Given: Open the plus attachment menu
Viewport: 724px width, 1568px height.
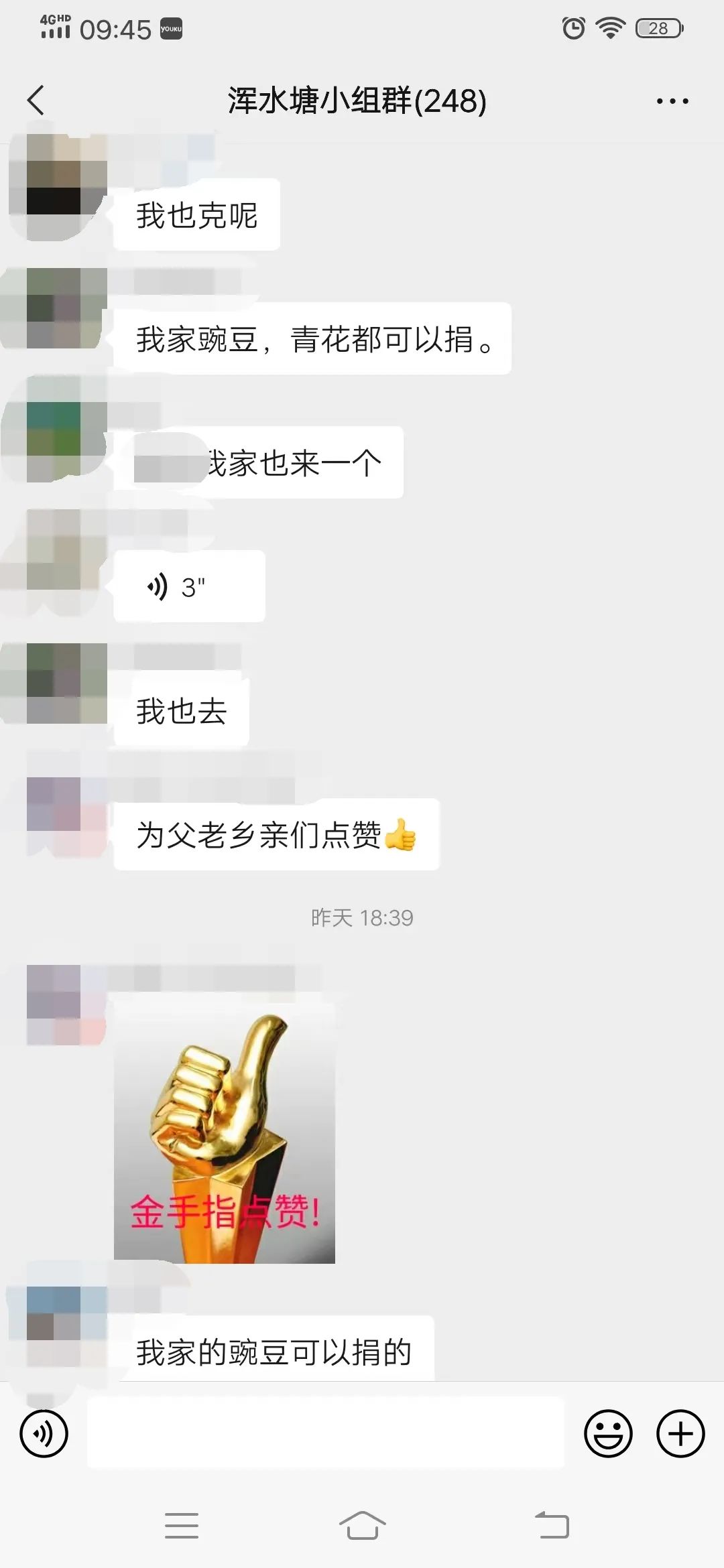Looking at the screenshot, I should pos(680,1434).
